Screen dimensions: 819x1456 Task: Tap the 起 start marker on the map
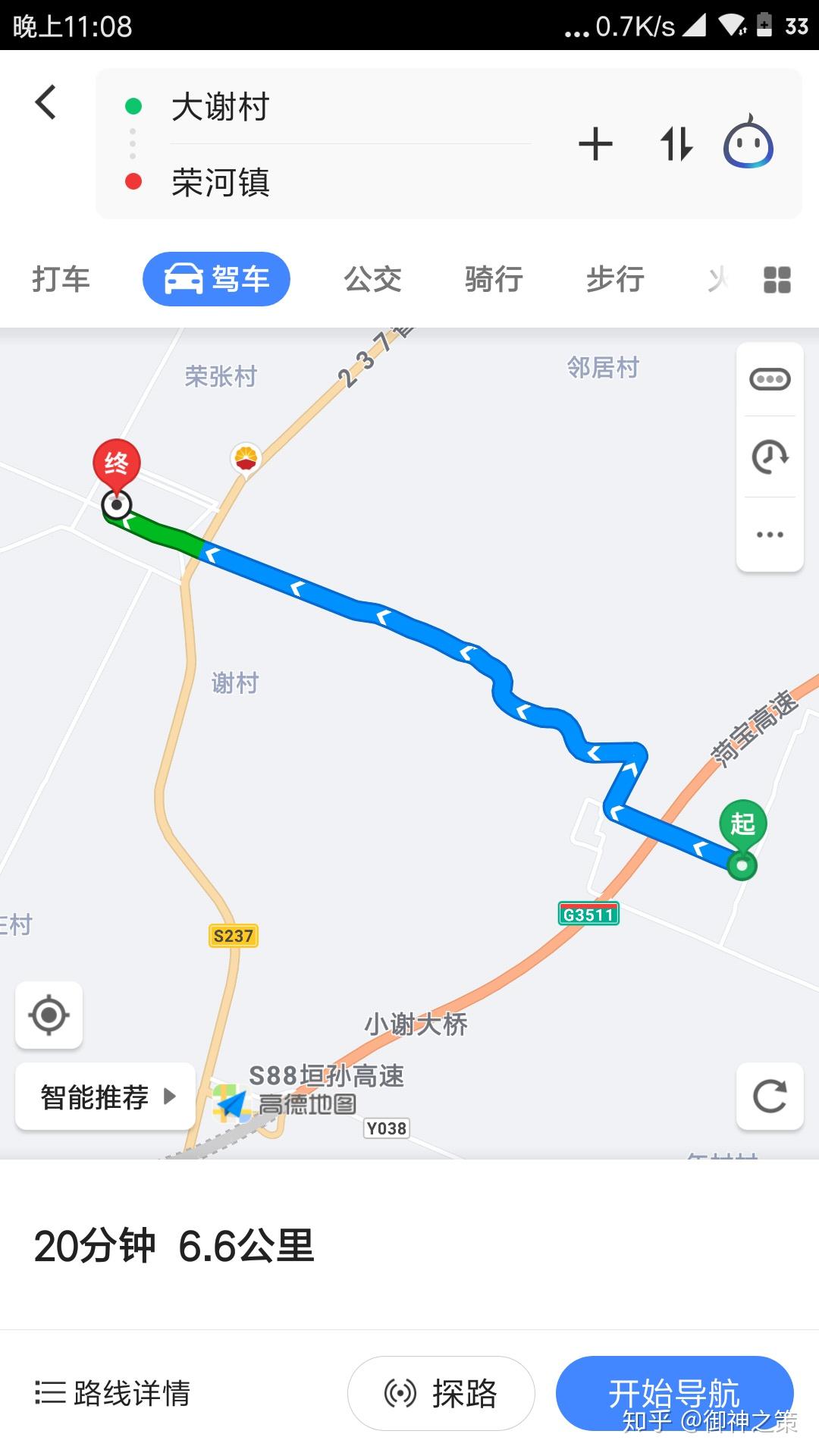pos(741,821)
